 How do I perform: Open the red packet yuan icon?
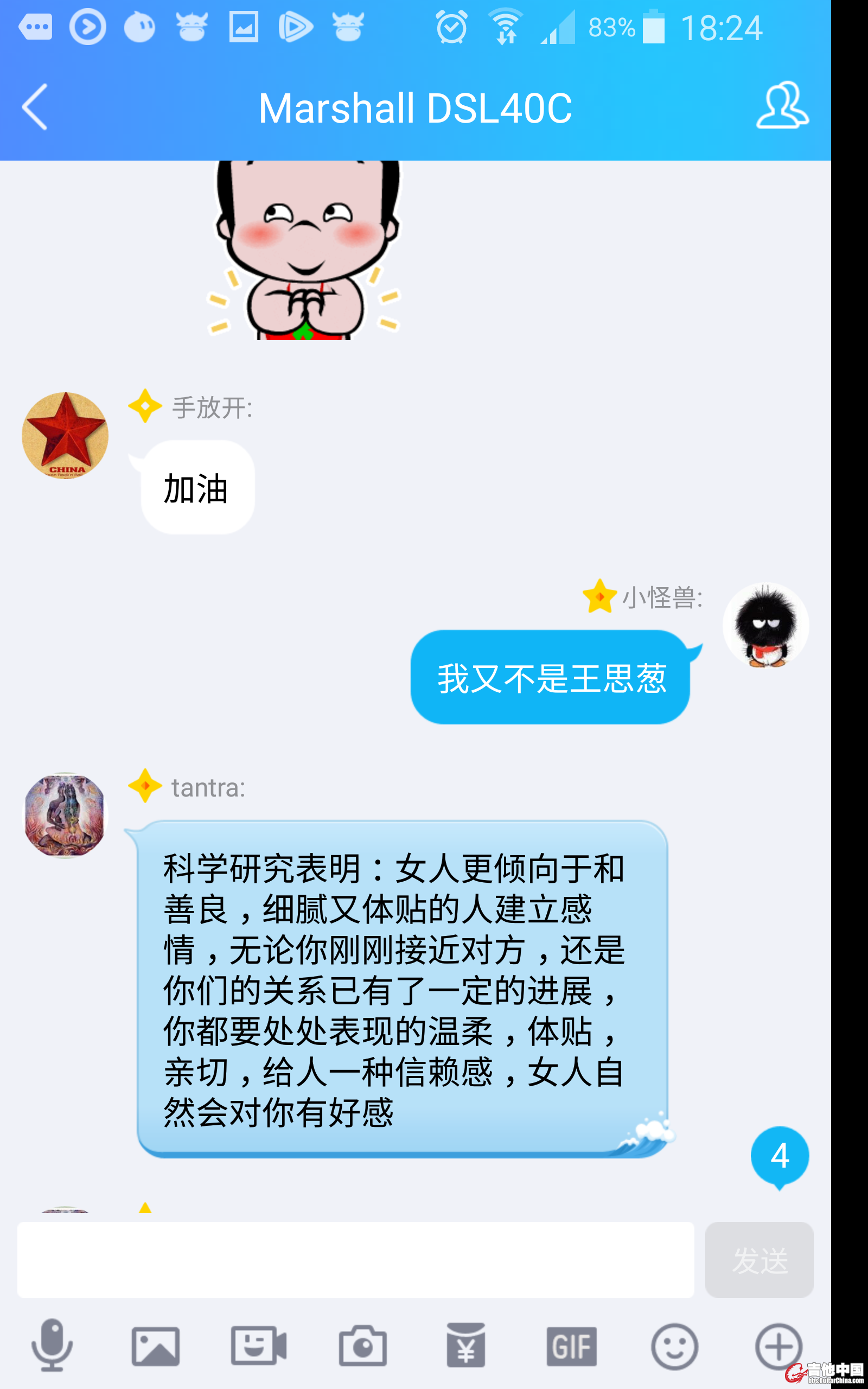pyautogui.click(x=465, y=1346)
